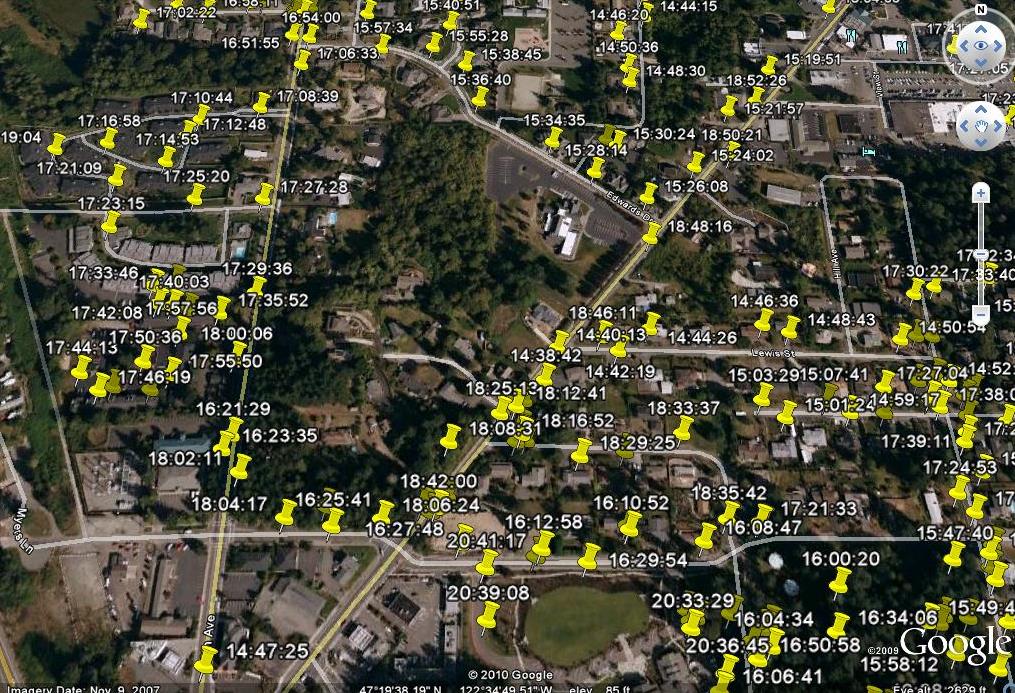Select the 15:26:08 pushpin

pyautogui.click(x=648, y=194)
